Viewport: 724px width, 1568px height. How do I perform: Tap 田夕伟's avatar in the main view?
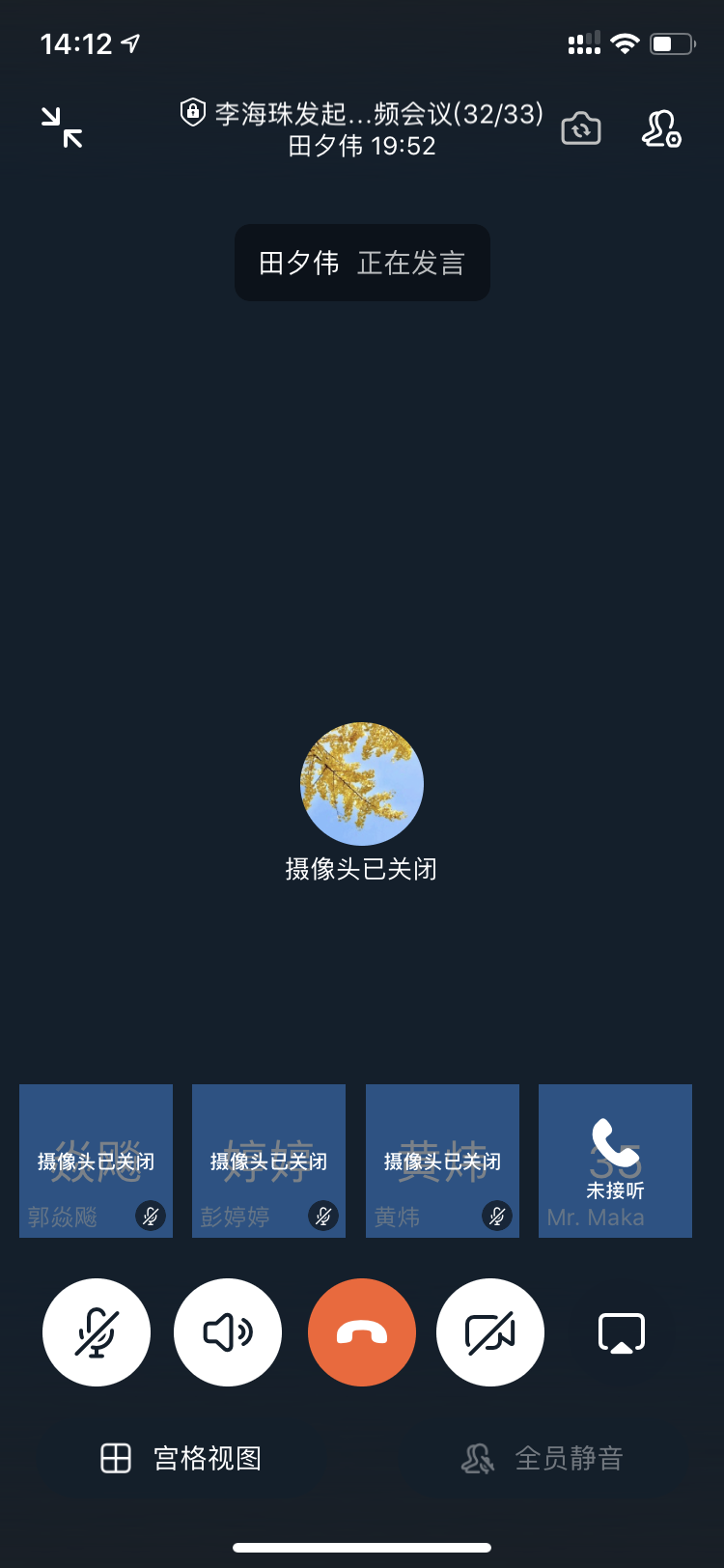362,784
